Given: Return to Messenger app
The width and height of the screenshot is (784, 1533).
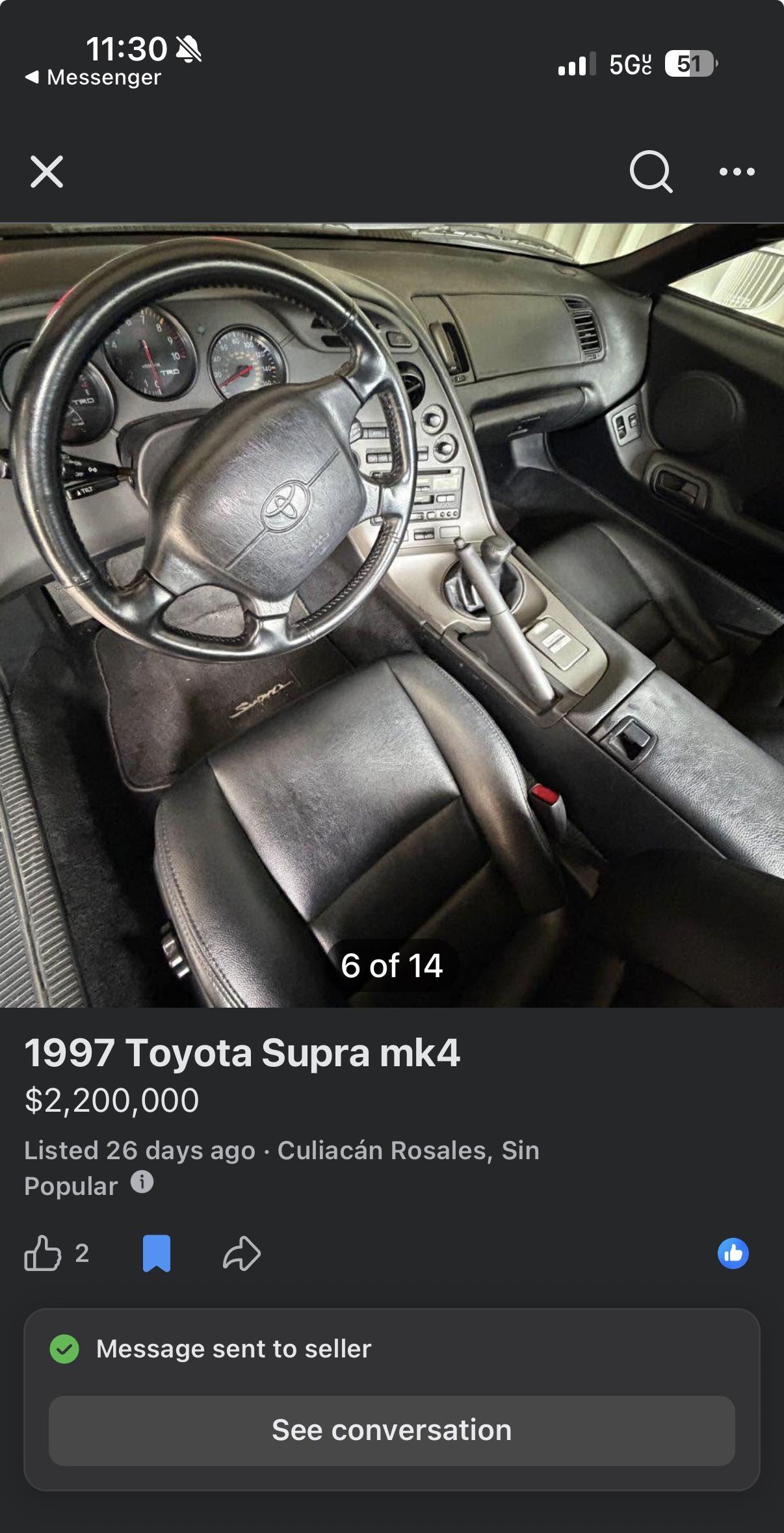Looking at the screenshot, I should coord(94,77).
